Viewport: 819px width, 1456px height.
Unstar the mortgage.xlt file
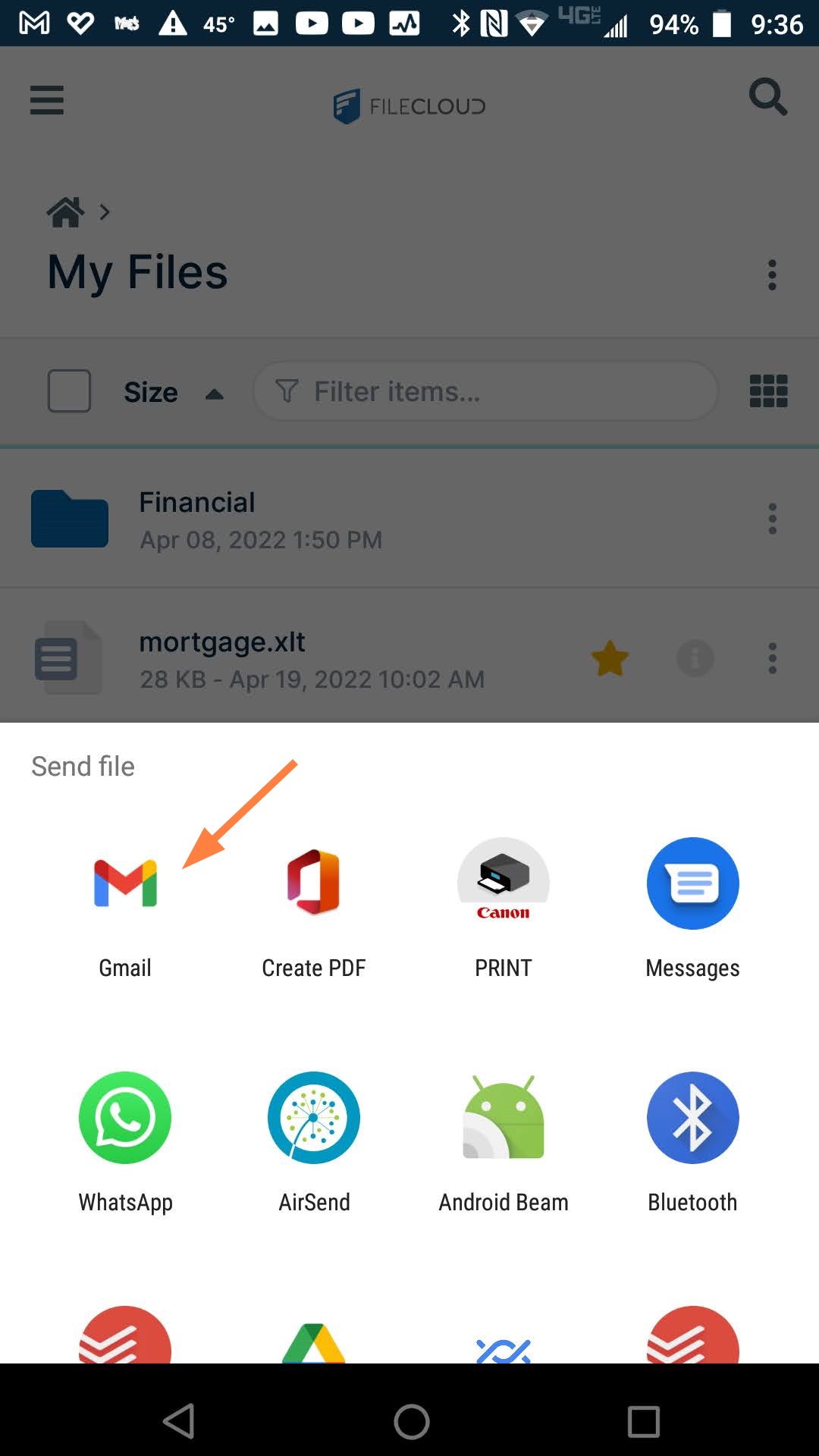610,658
